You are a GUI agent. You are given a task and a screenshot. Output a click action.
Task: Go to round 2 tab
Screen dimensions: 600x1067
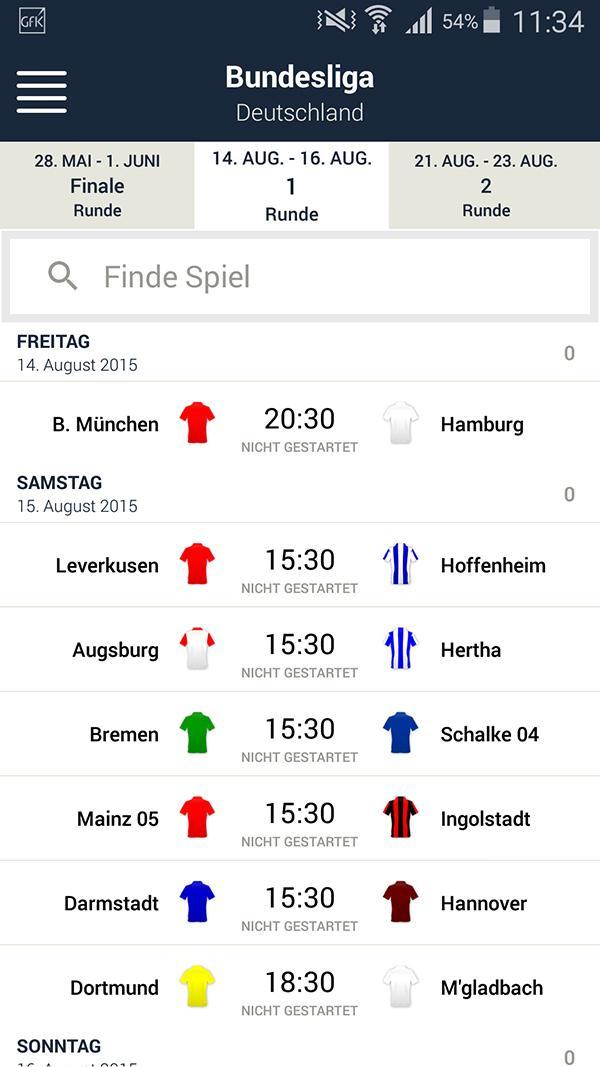[486, 185]
